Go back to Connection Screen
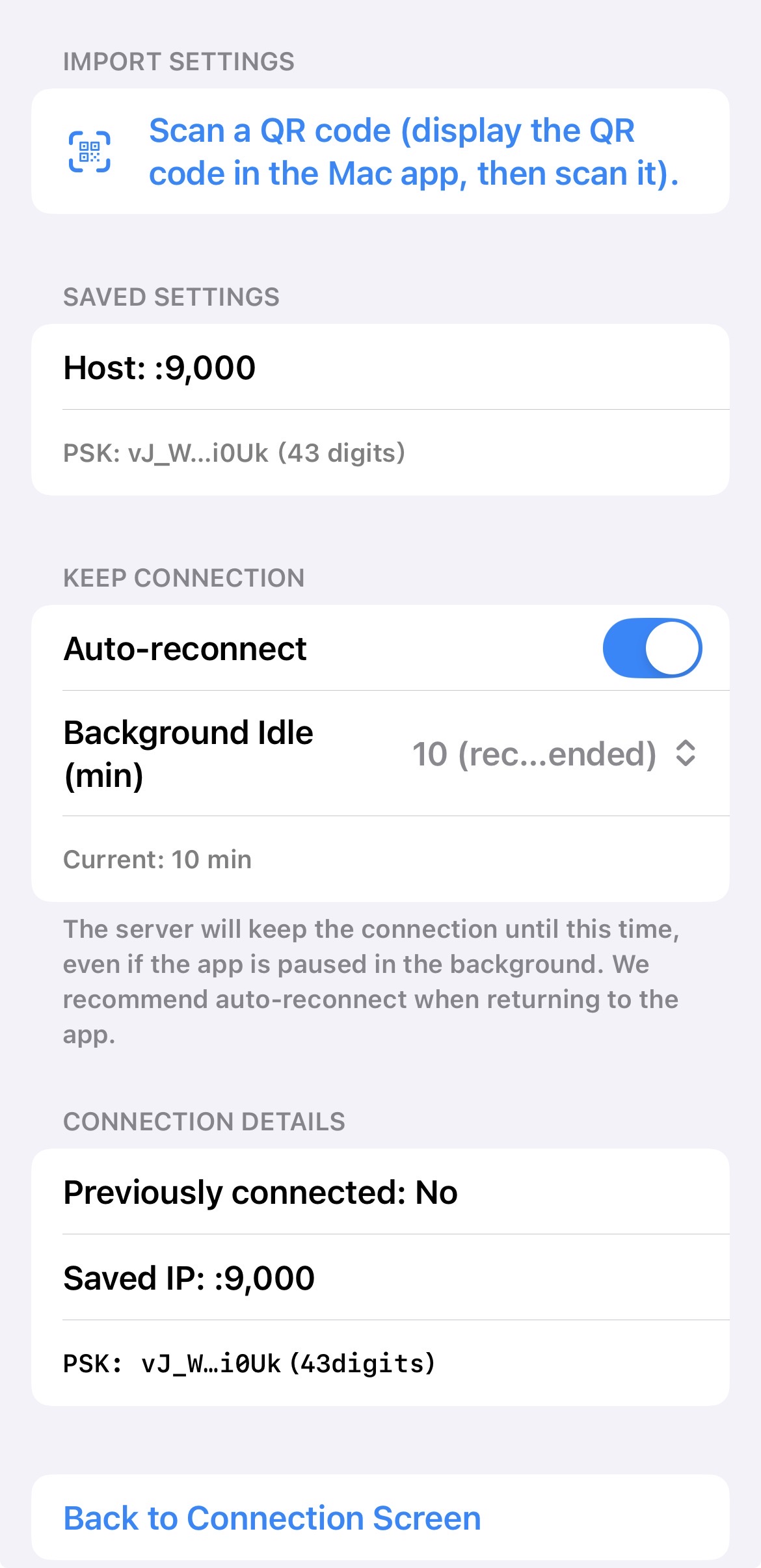Screen dimensions: 761x1568 pyautogui.click(x=272, y=1518)
